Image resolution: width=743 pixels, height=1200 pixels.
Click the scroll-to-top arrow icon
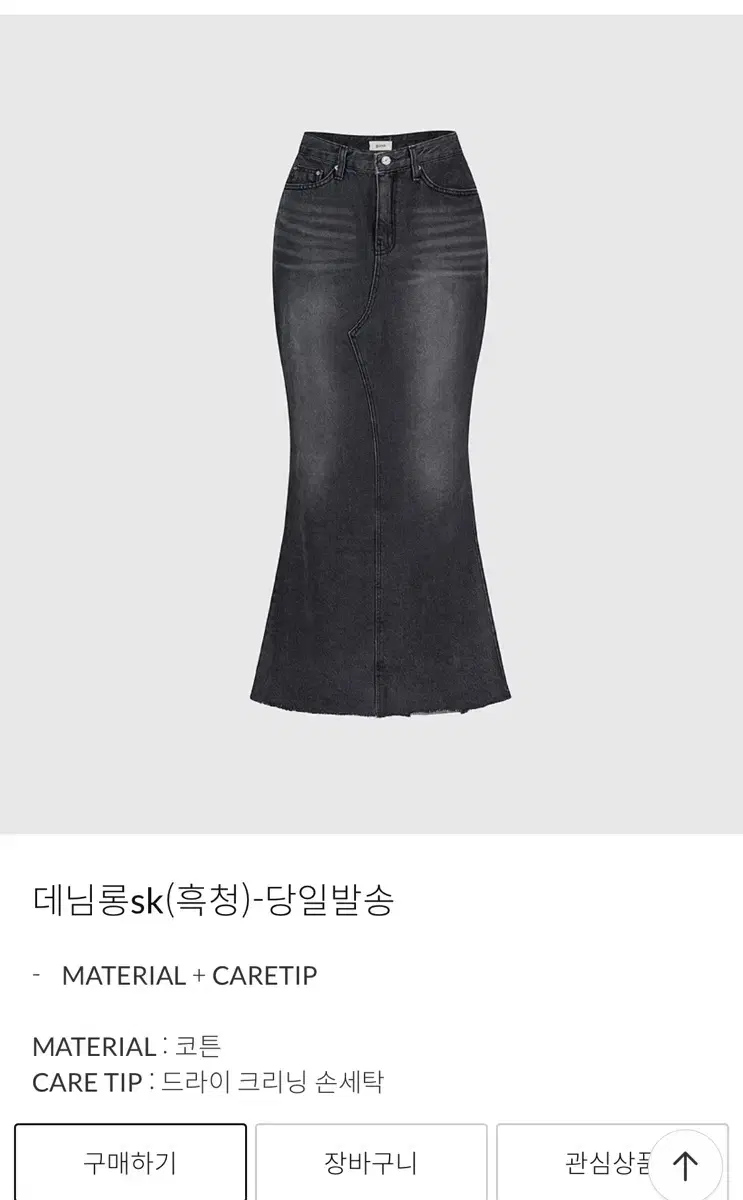point(687,1163)
